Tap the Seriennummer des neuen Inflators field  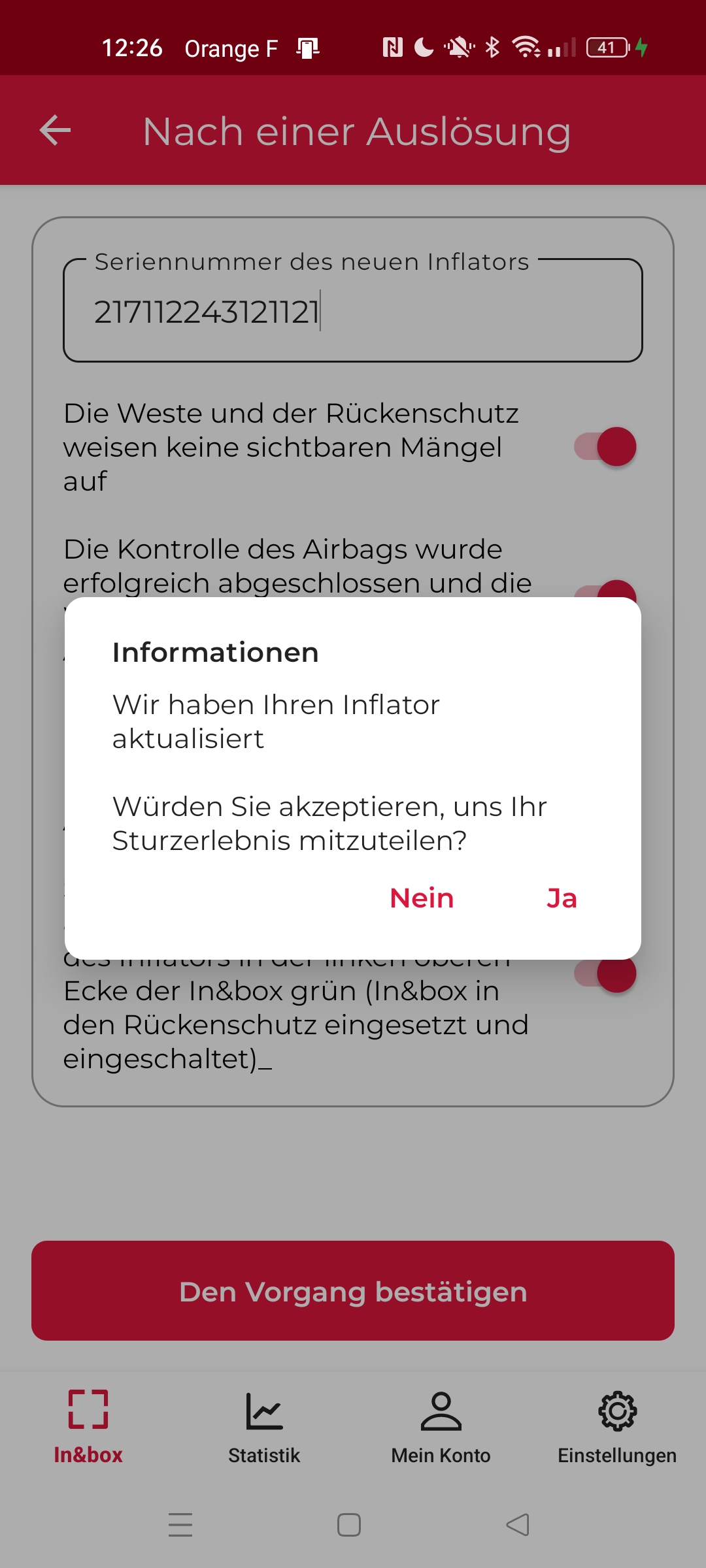pyautogui.click(x=353, y=310)
